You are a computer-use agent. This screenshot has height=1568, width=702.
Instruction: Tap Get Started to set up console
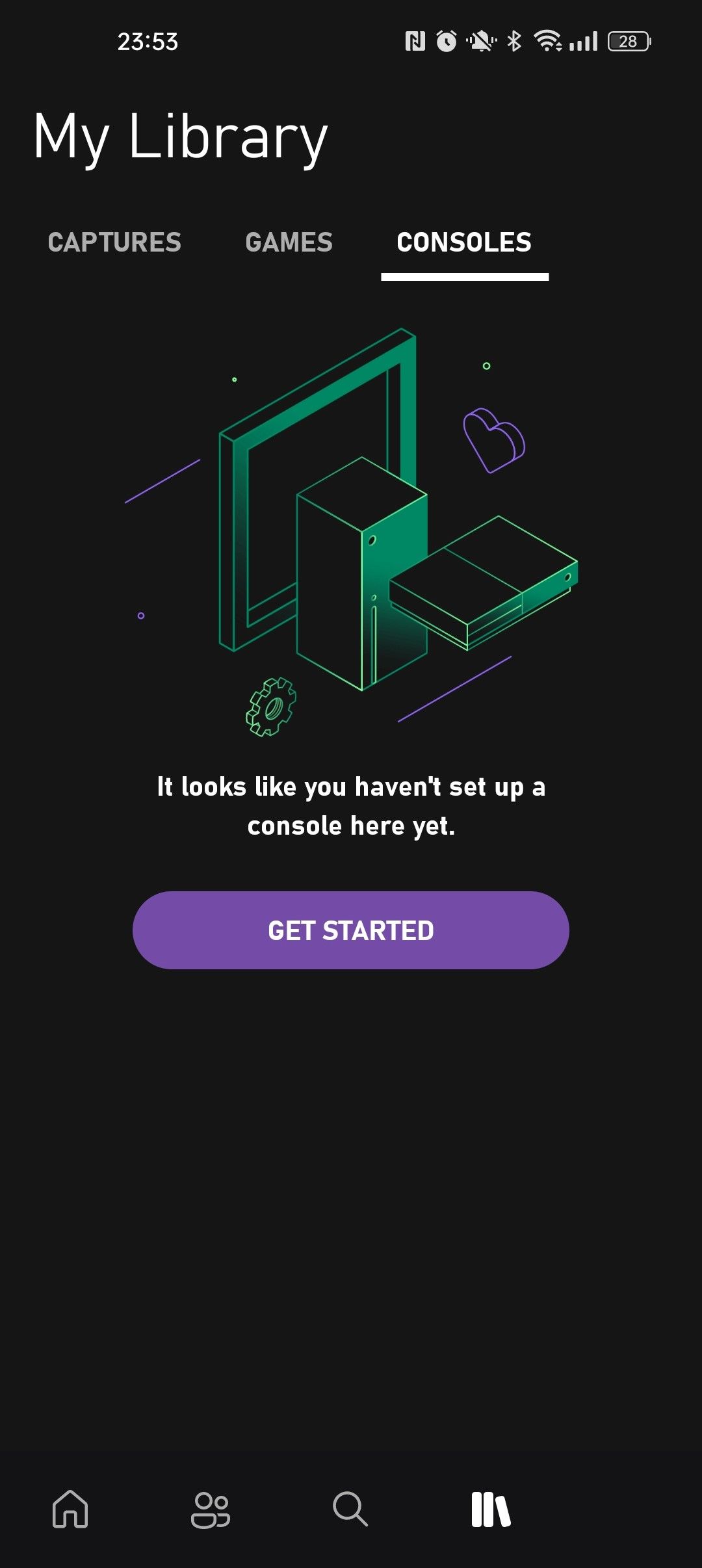[351, 930]
